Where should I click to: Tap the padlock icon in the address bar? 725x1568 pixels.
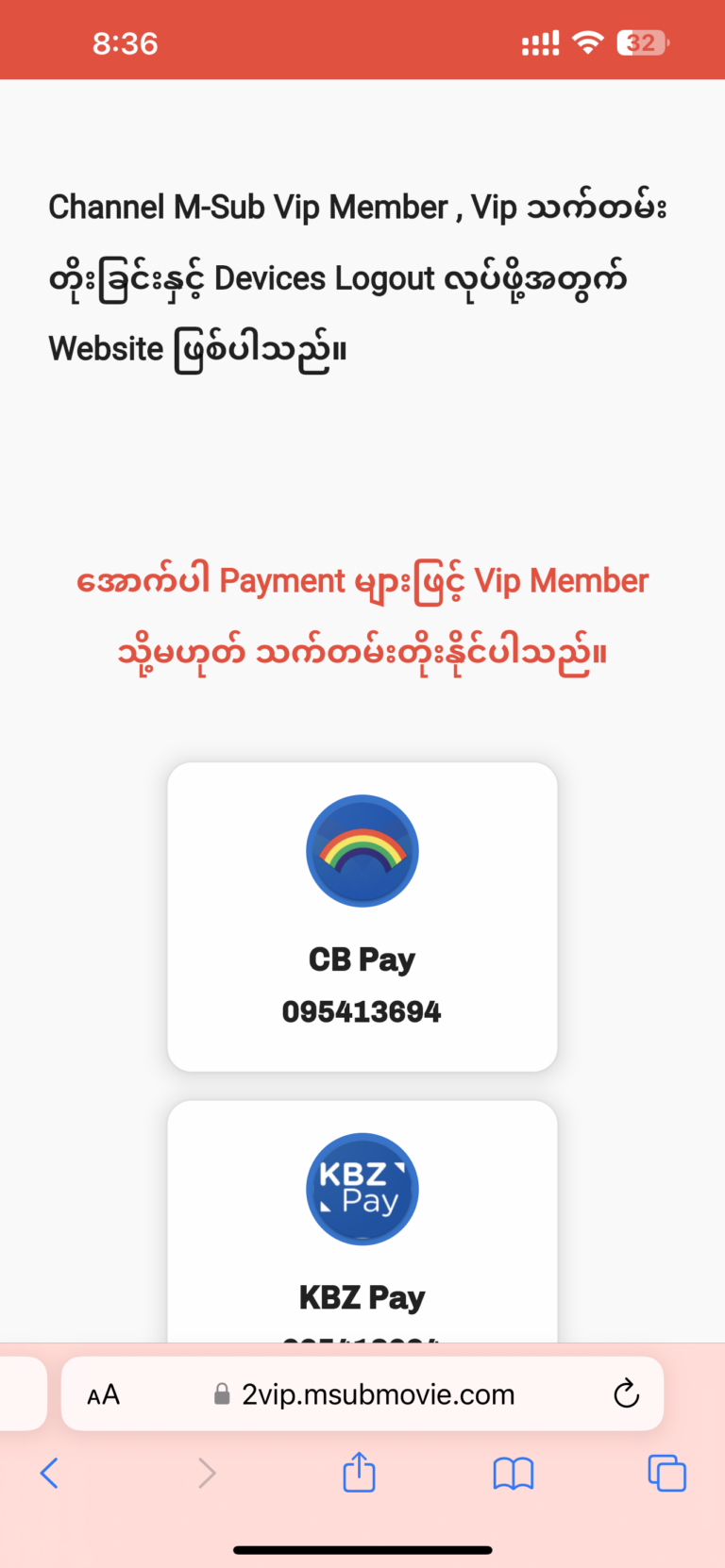219,1393
